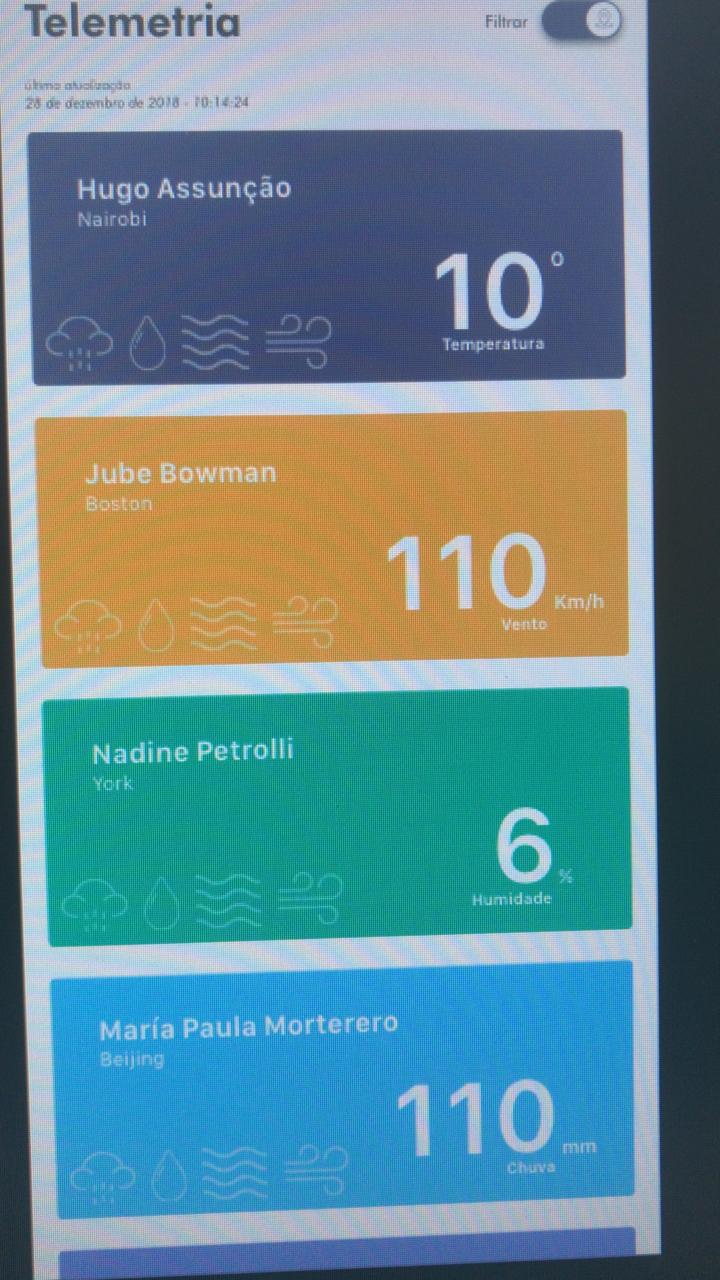Select the rain cloud icon in Hugo Assunção's card
720x1280 pixels.
pyautogui.click(x=81, y=343)
